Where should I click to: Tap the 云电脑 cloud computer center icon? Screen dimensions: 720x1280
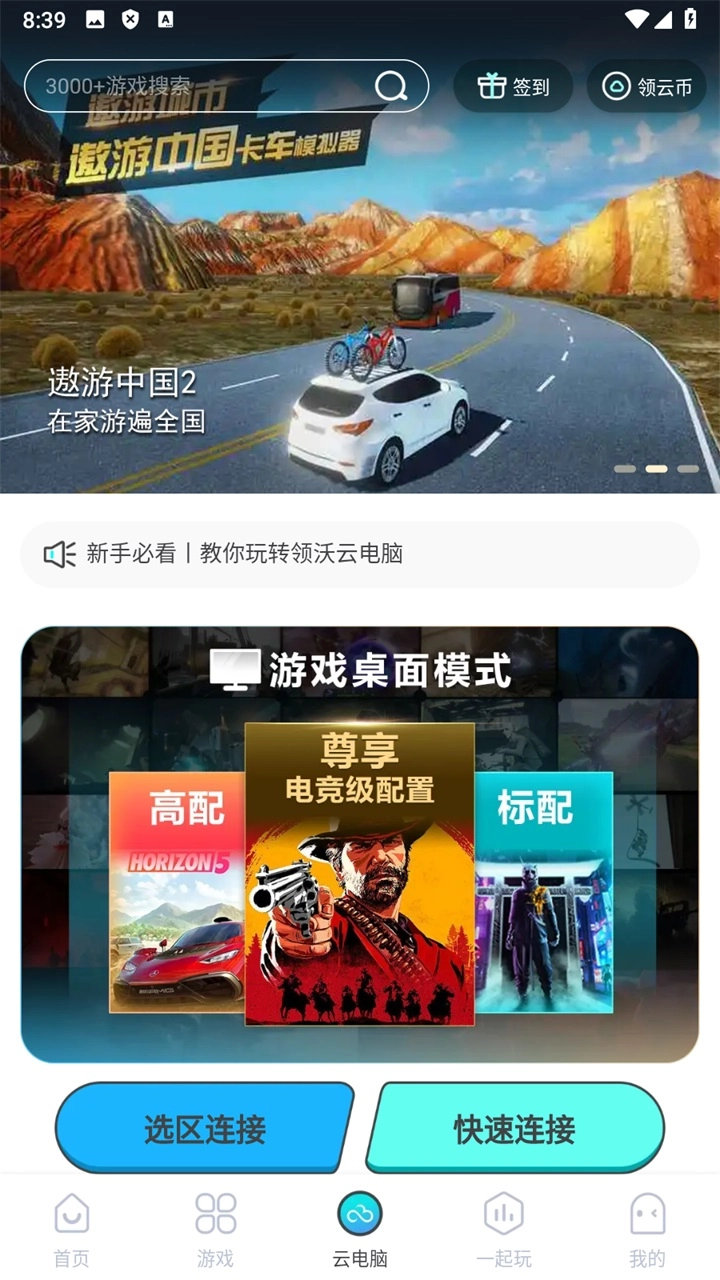(360, 1215)
